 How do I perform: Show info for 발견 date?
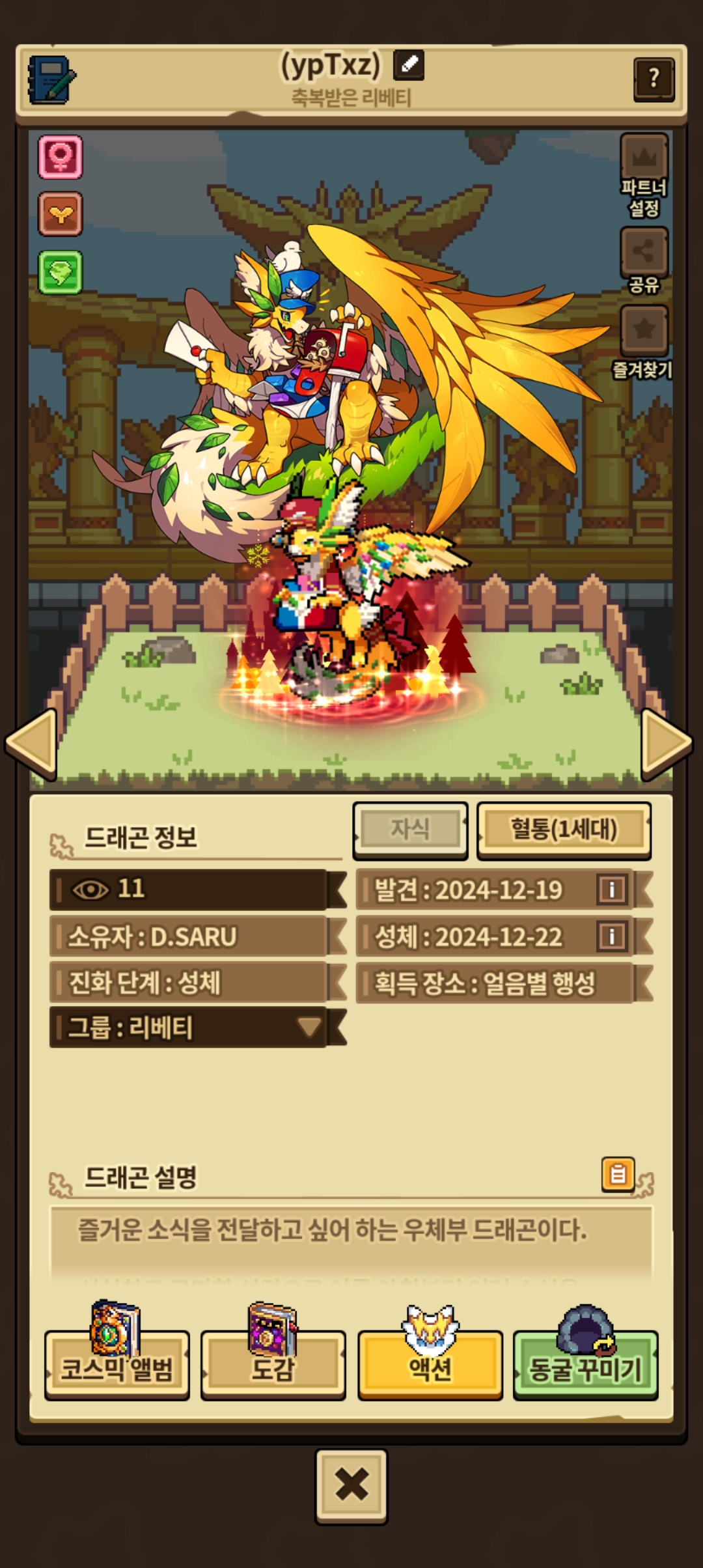pyautogui.click(x=612, y=889)
